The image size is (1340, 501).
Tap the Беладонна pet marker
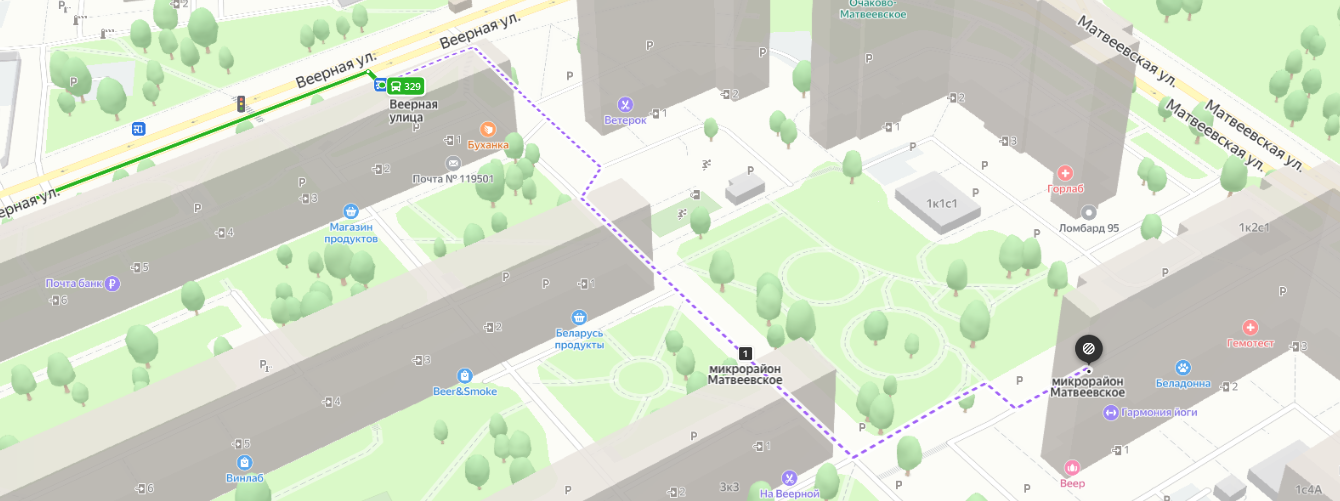point(1182,368)
